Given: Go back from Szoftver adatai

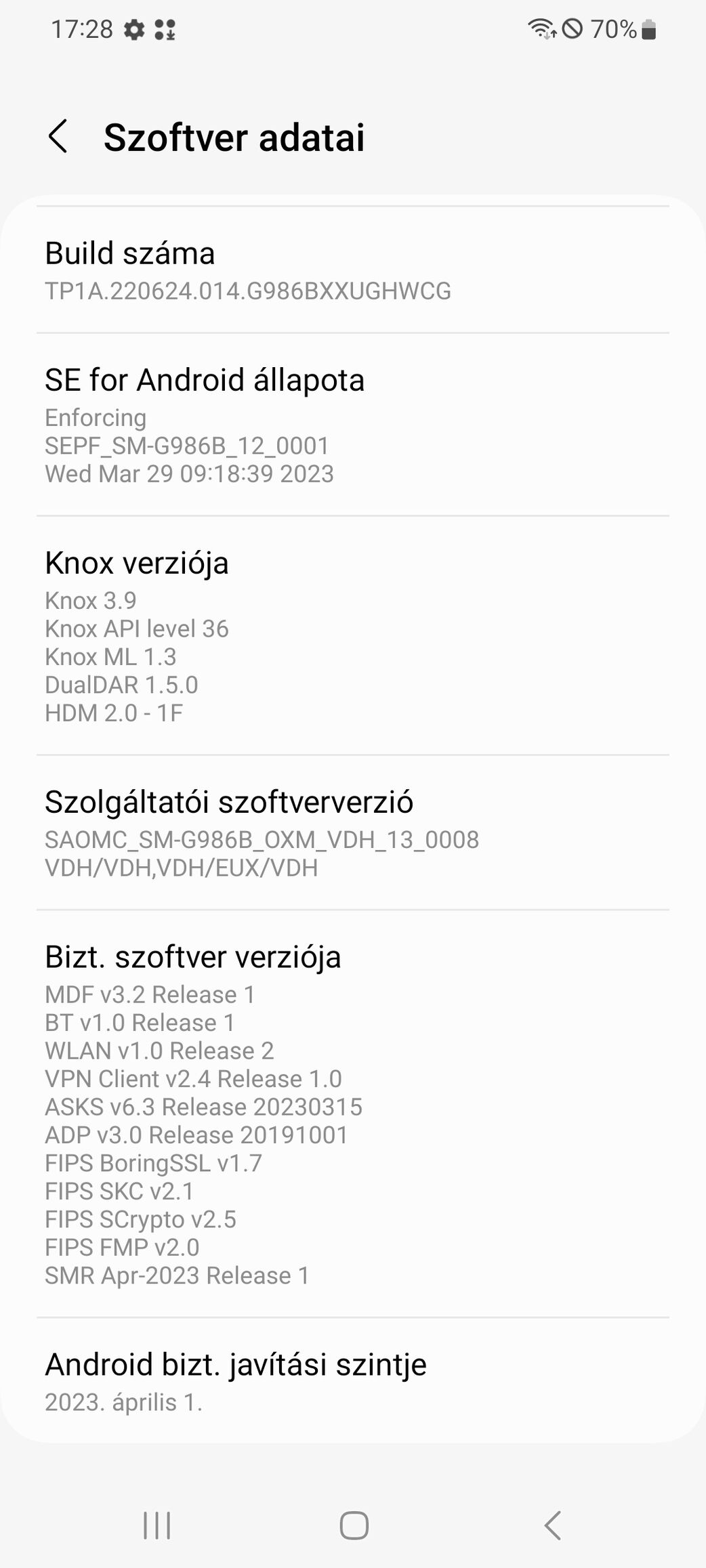Looking at the screenshot, I should pos(58,137).
